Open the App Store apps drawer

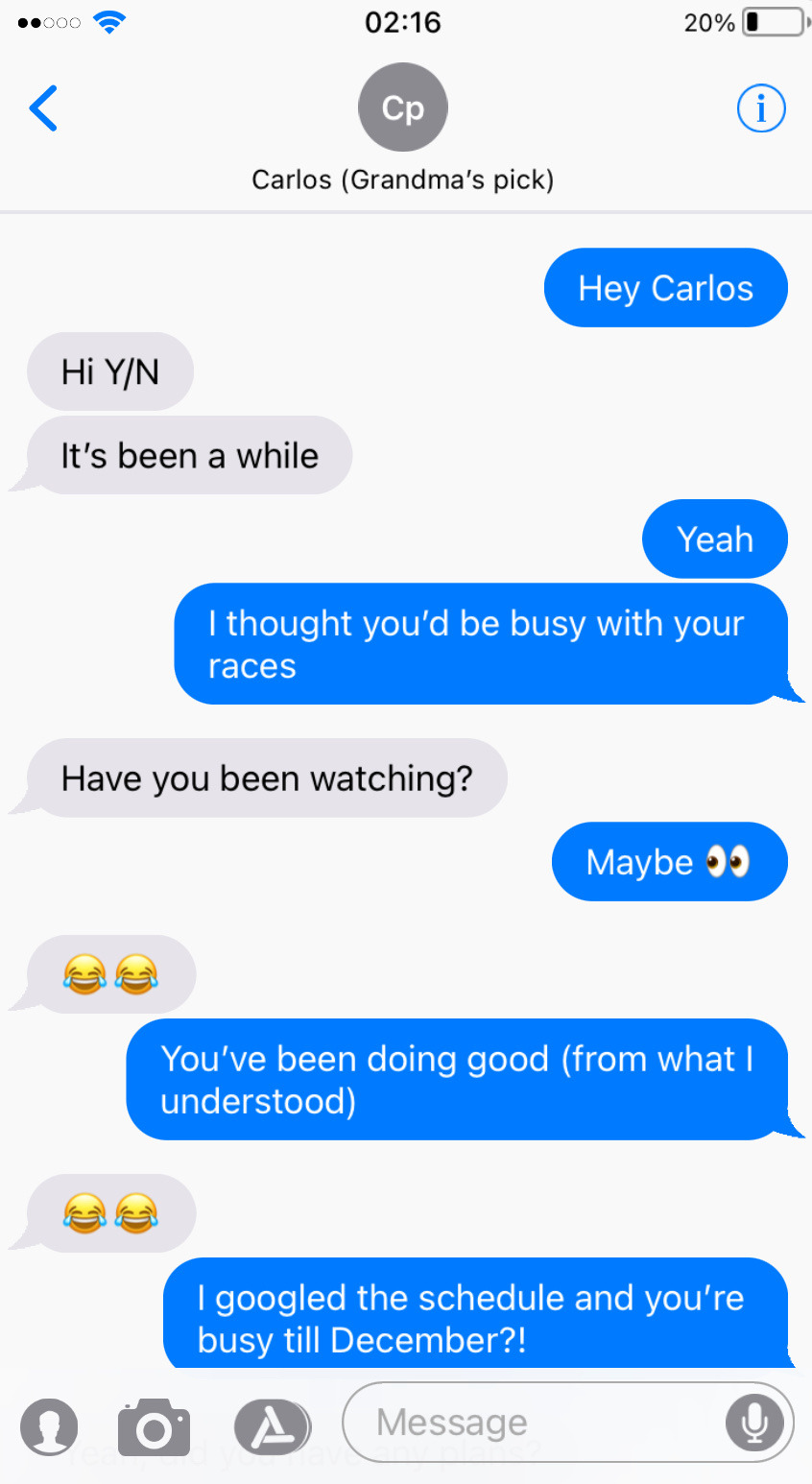click(272, 1426)
